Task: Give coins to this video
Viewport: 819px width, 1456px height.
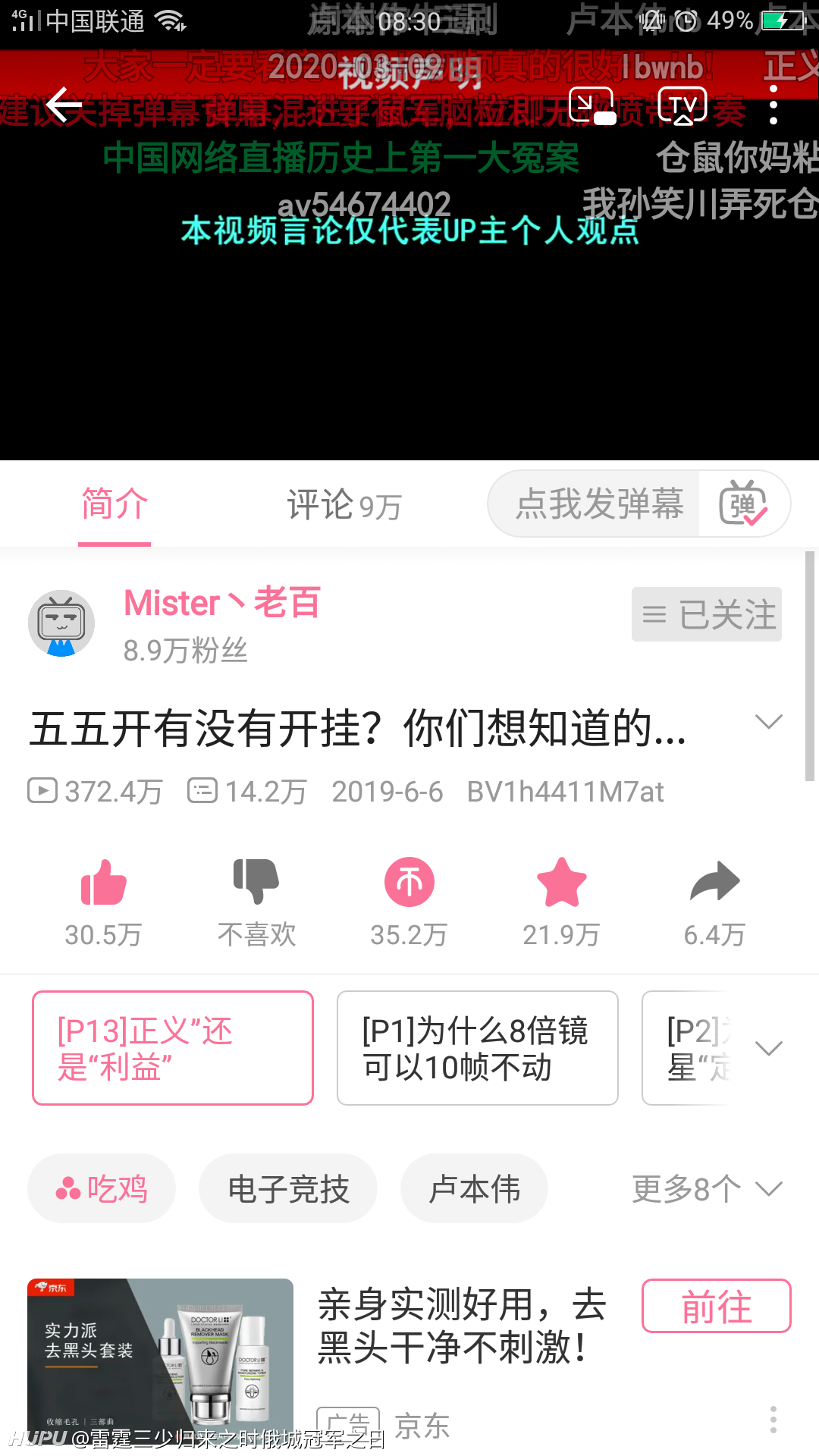Action: point(409,902)
